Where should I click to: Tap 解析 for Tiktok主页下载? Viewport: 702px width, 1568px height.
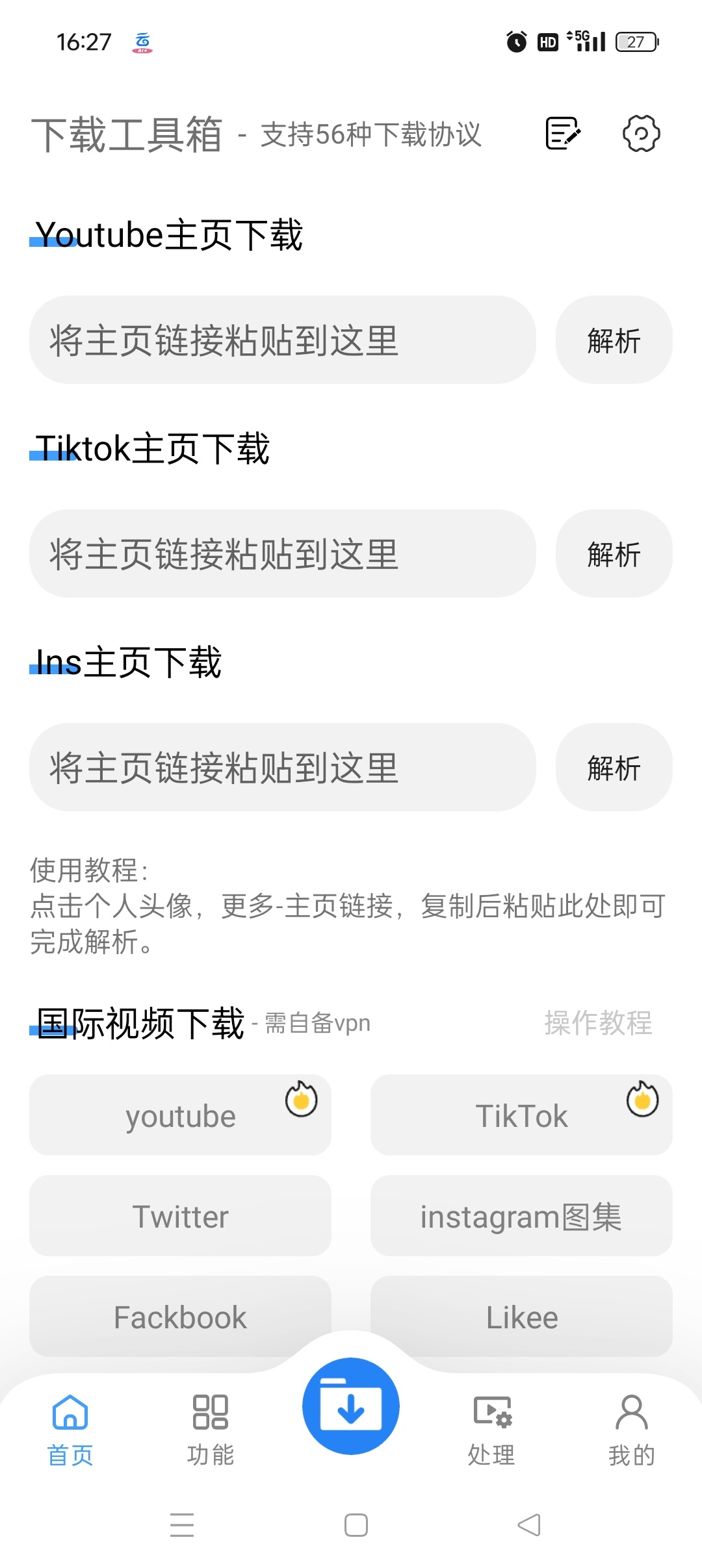pyautogui.click(x=613, y=553)
